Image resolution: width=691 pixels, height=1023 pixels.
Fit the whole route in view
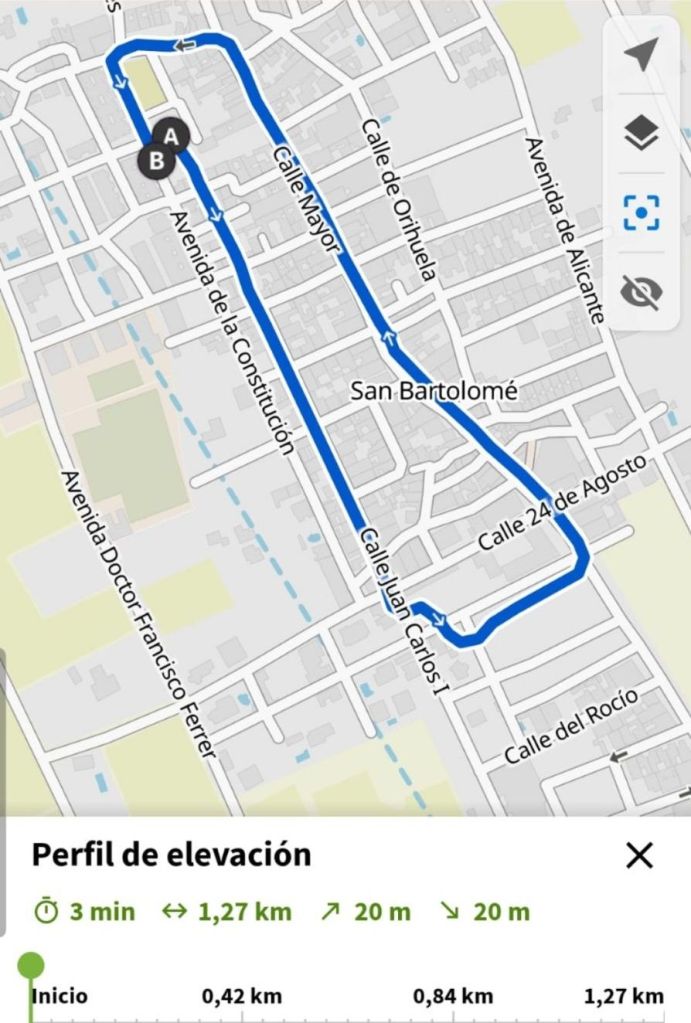[x=641, y=213]
